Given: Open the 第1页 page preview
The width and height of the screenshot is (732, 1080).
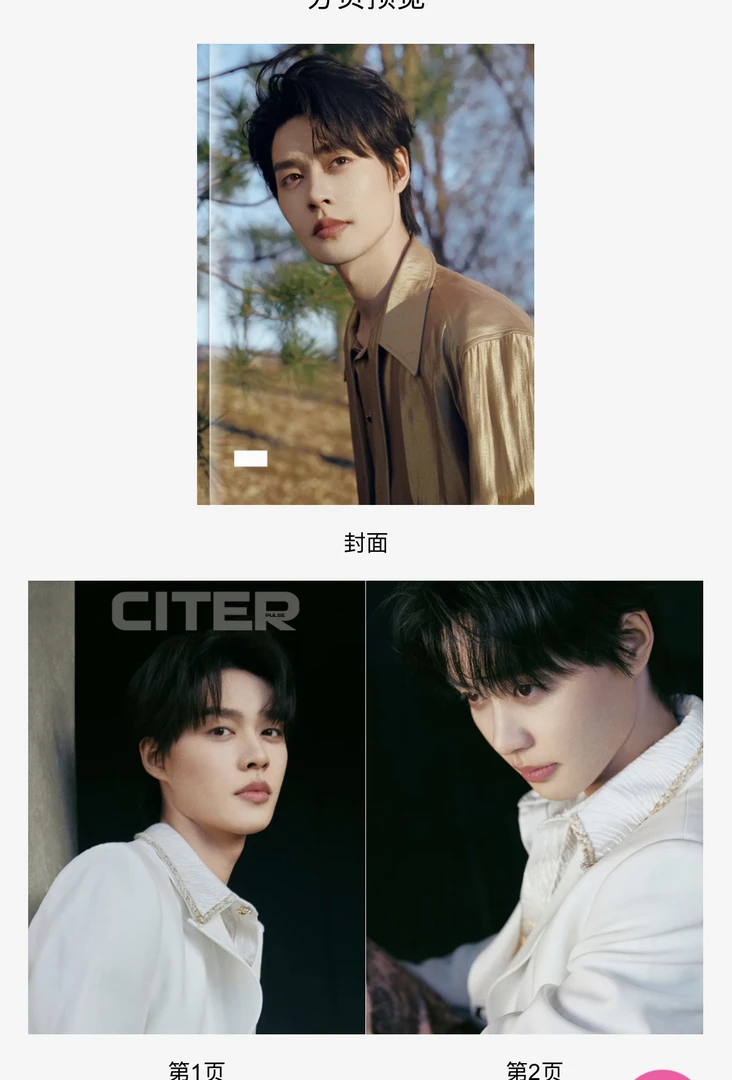Looking at the screenshot, I should (197, 807).
